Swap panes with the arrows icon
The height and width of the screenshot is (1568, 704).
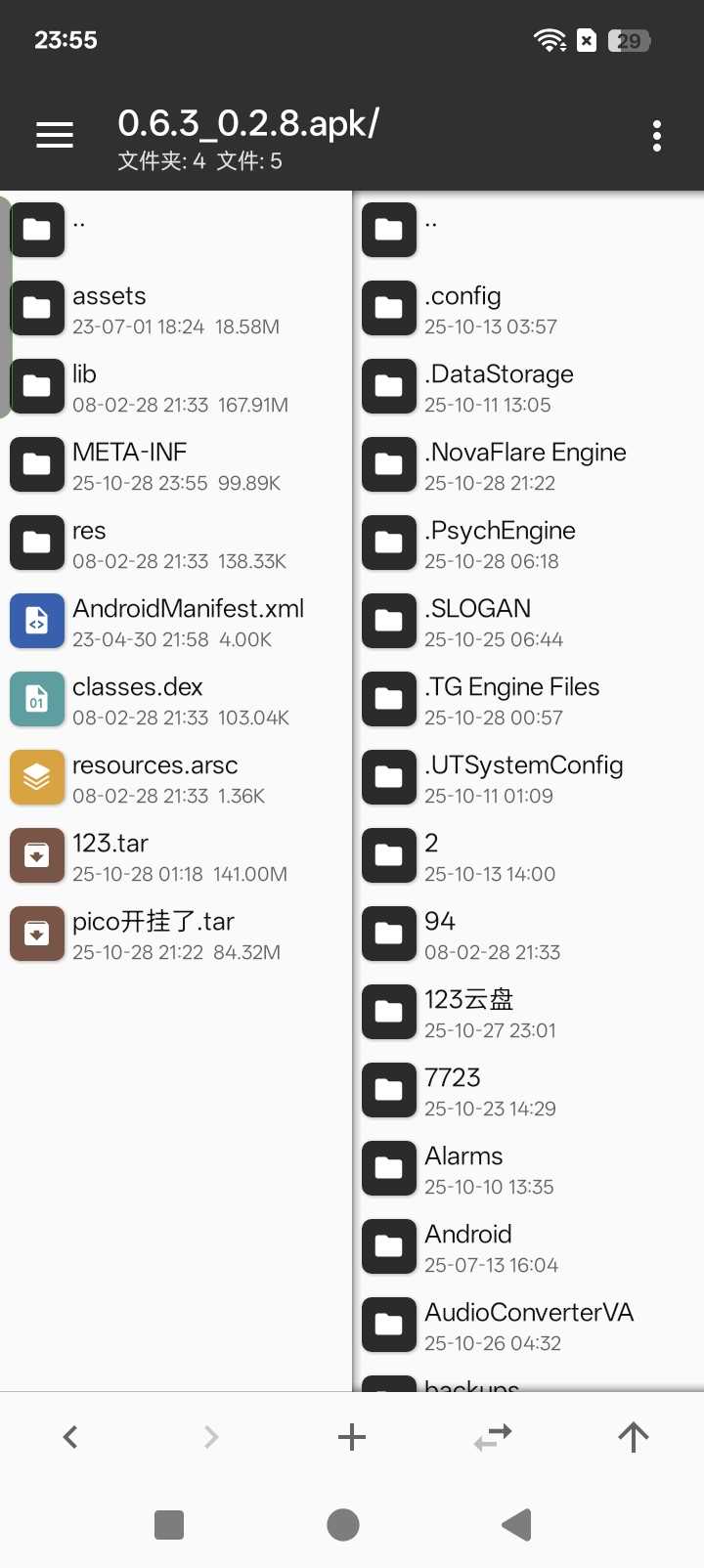tap(493, 1437)
